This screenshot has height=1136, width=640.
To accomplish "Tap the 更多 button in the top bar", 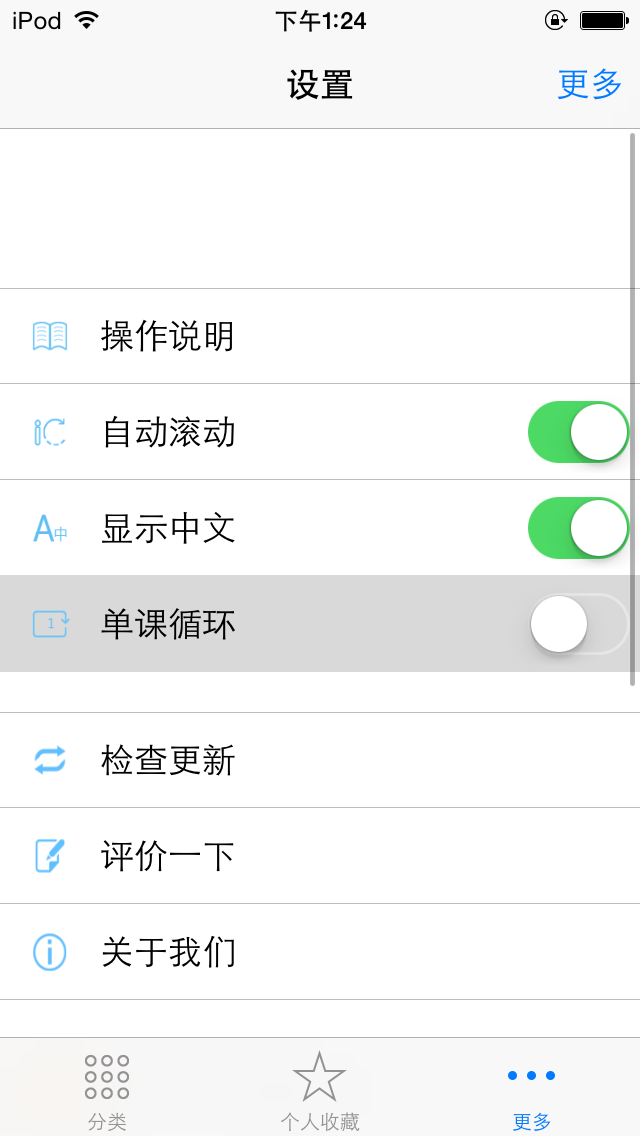I will 589,85.
